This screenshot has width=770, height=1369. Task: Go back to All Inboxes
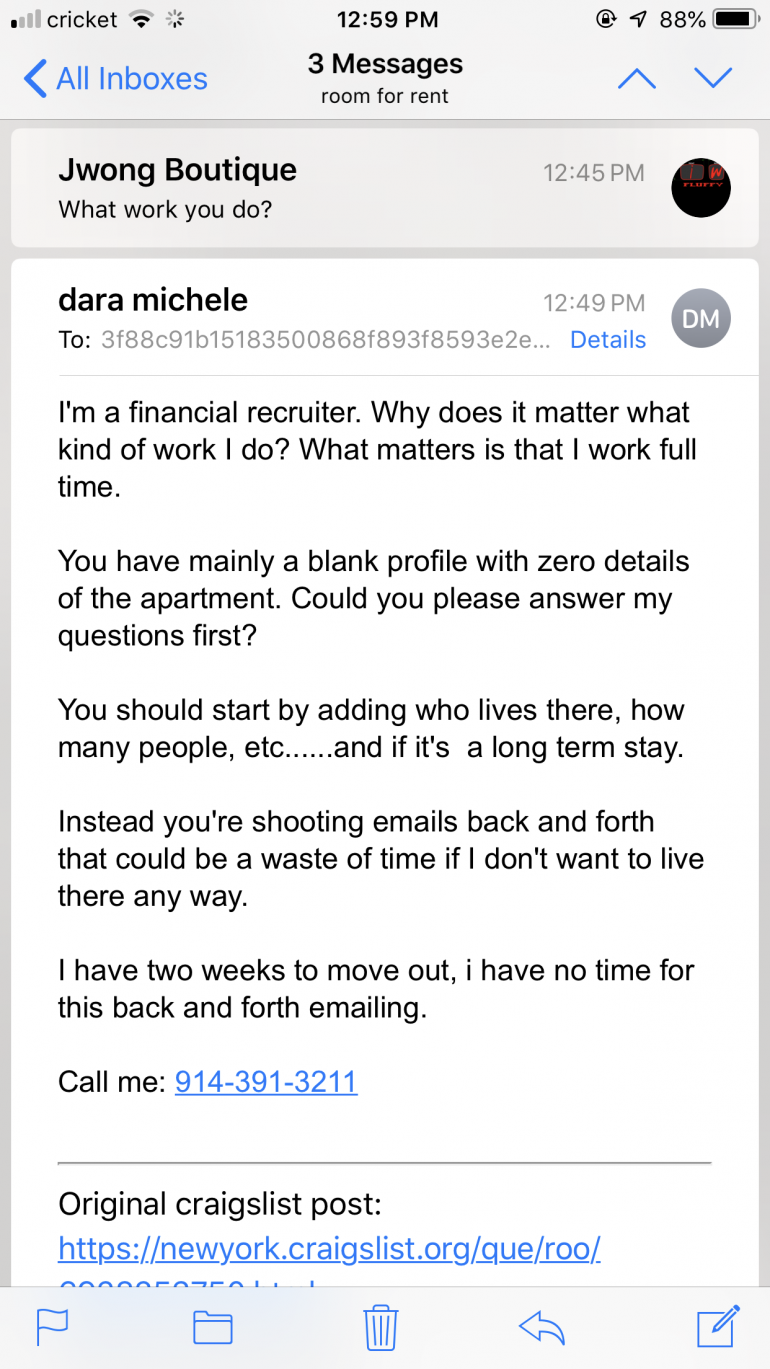pyautogui.click(x=115, y=79)
